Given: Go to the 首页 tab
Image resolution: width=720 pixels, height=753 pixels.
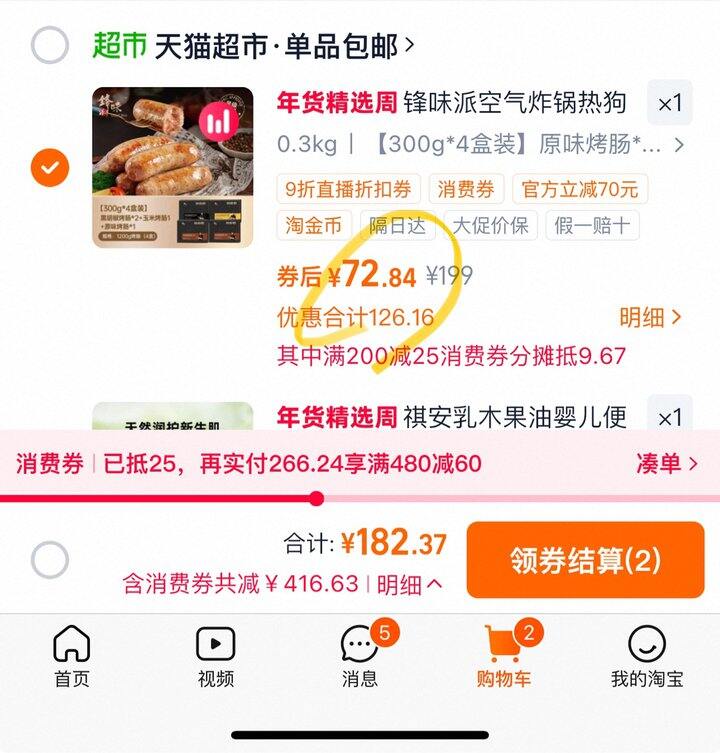Looking at the screenshot, I should click(x=71, y=657).
